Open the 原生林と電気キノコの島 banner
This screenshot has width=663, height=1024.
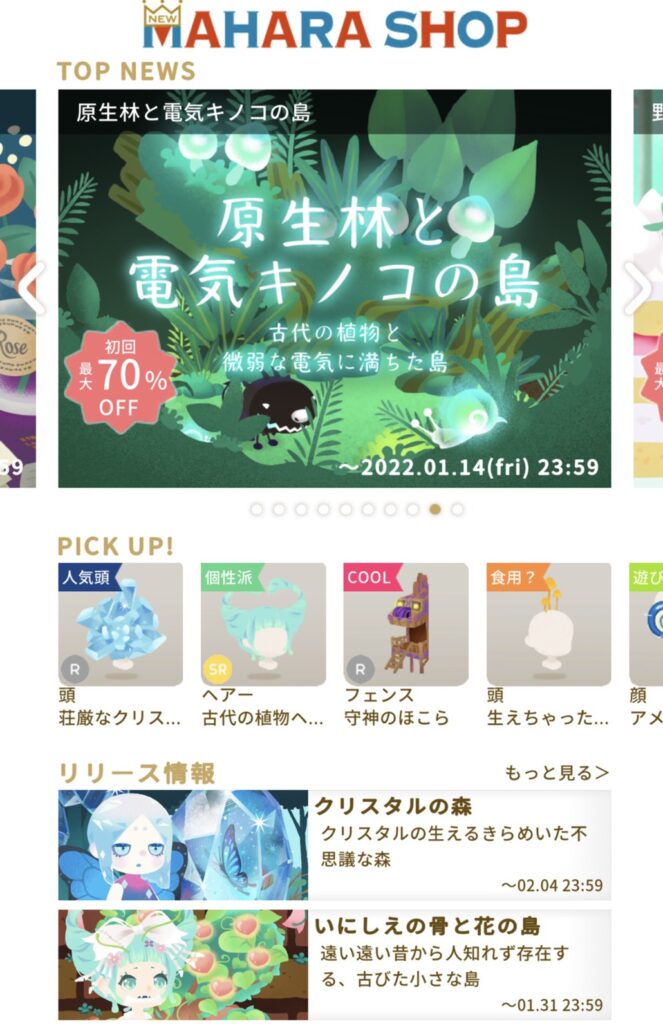click(x=334, y=290)
